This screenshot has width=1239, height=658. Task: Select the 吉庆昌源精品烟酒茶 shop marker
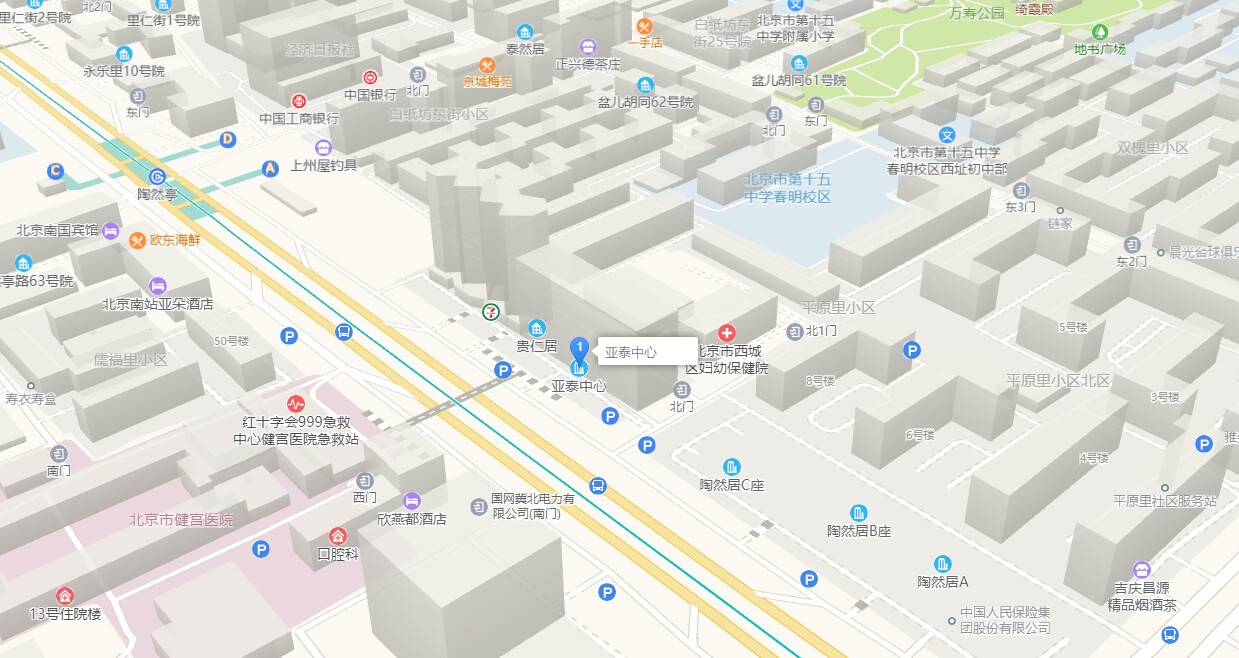tap(1142, 570)
